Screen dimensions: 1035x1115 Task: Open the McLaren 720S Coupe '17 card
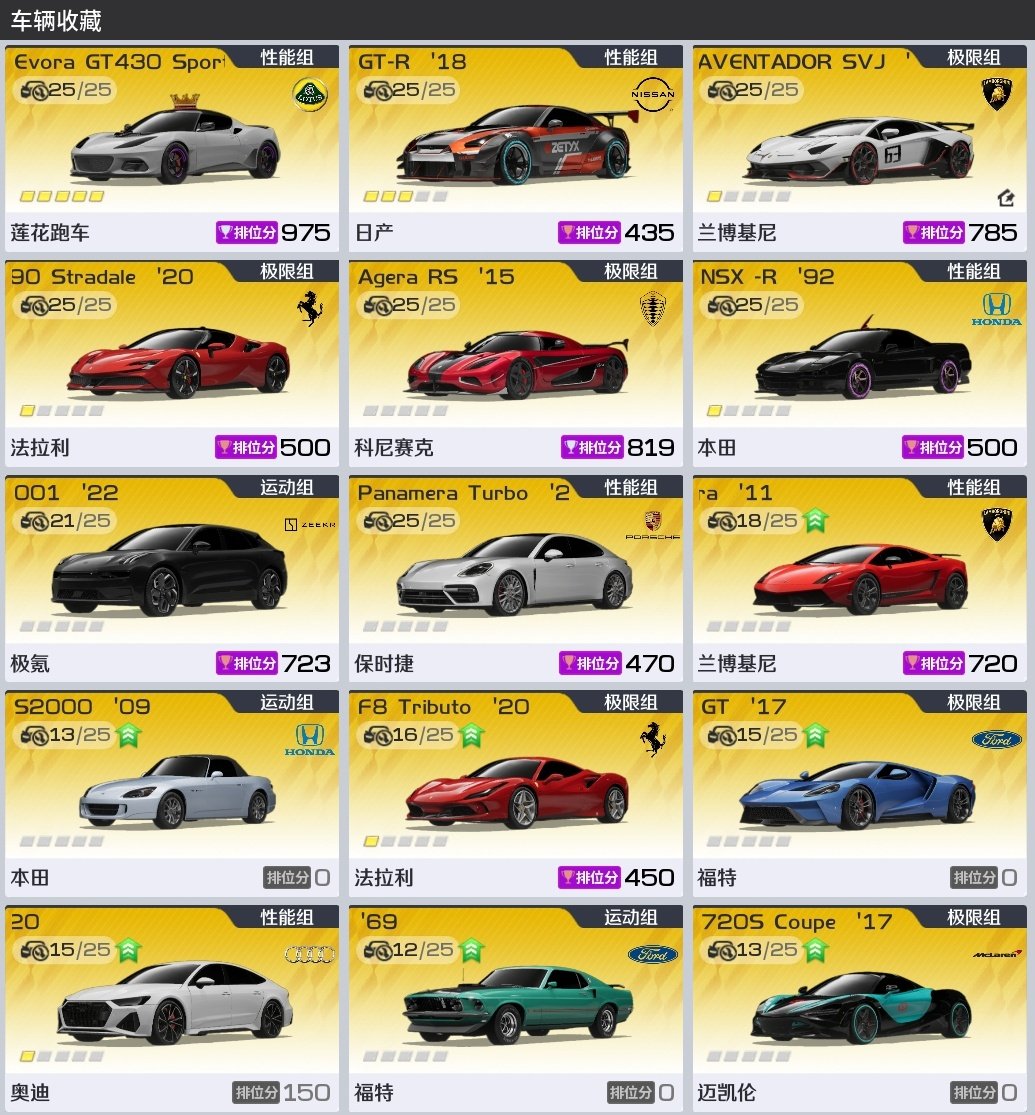(x=859, y=1008)
